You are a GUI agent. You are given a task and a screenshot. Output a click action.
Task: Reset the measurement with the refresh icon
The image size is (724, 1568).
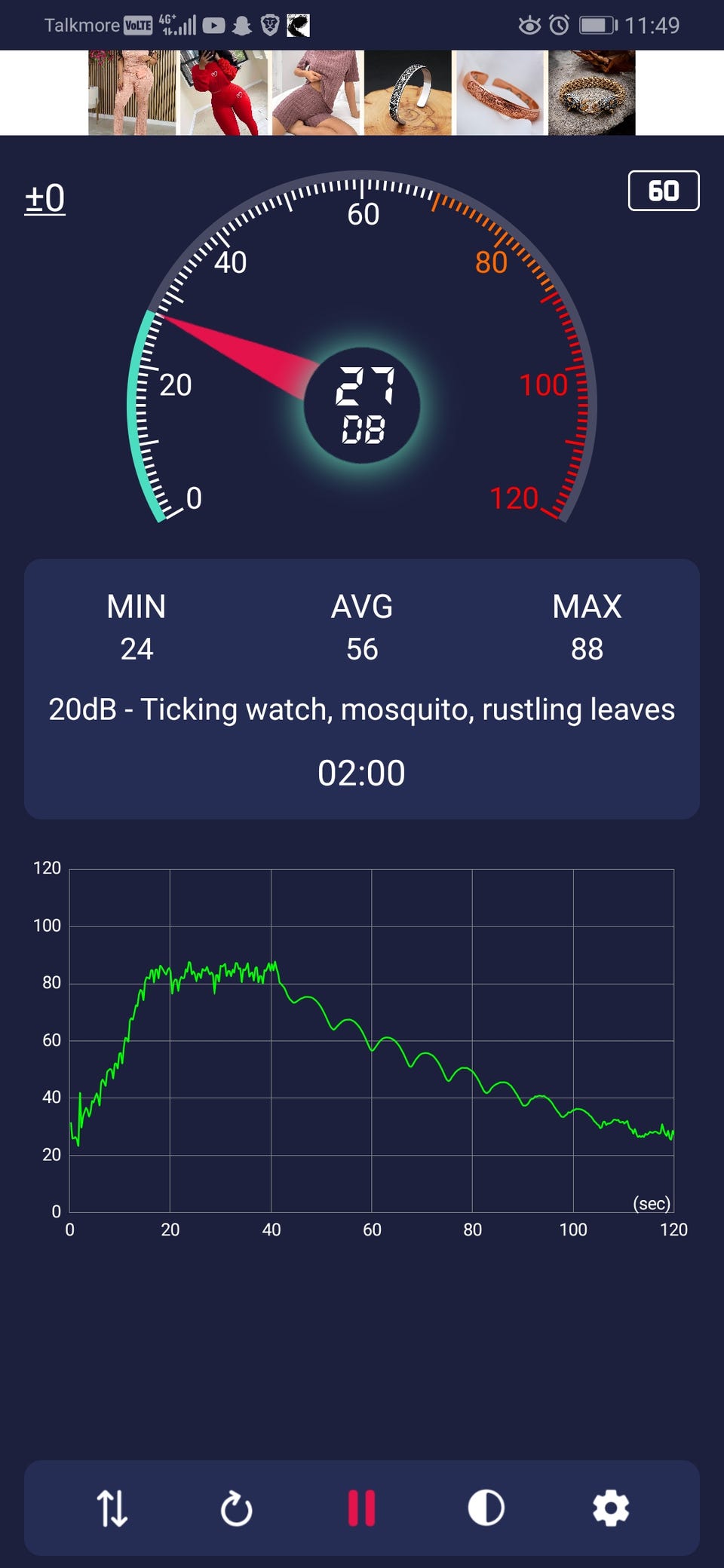pyautogui.click(x=236, y=1508)
